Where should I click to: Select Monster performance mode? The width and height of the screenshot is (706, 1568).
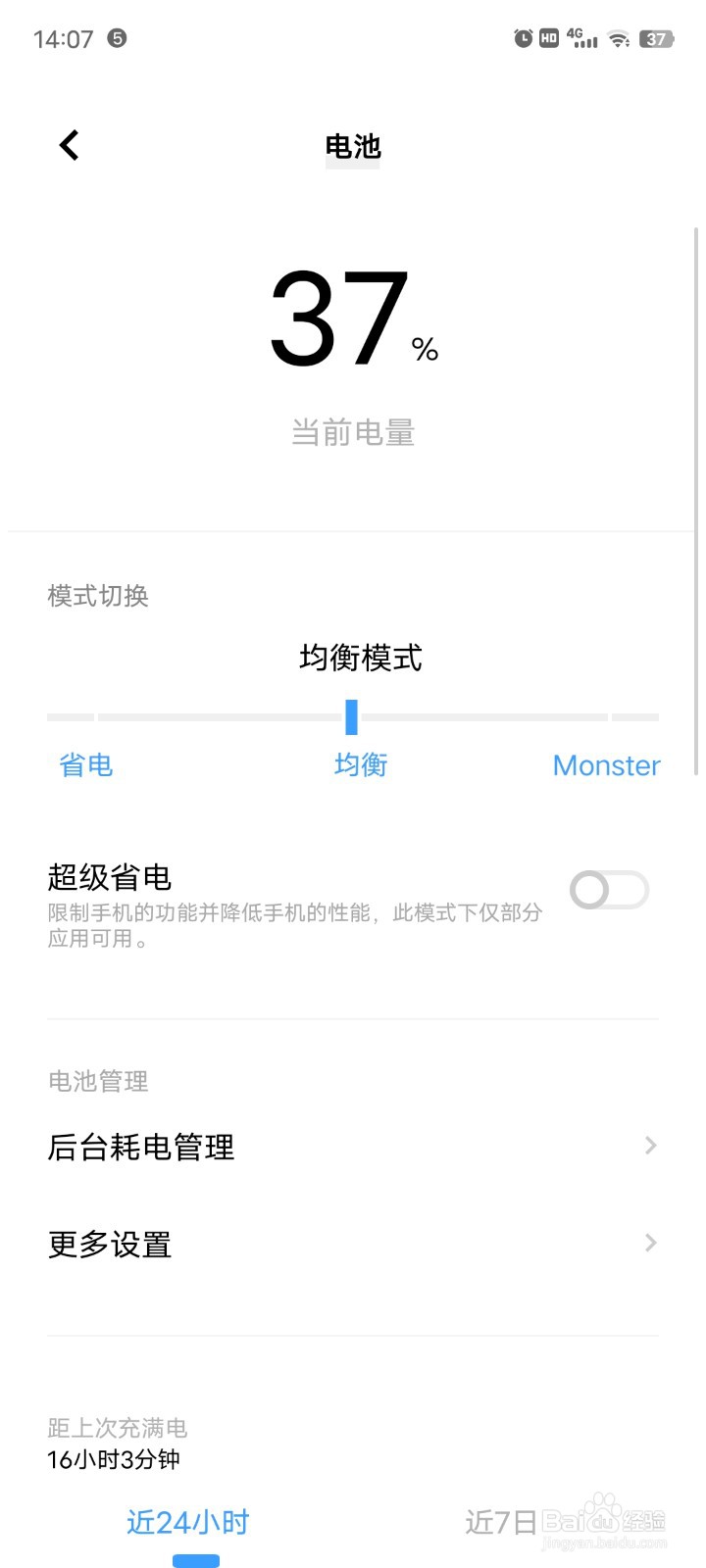pyautogui.click(x=606, y=765)
